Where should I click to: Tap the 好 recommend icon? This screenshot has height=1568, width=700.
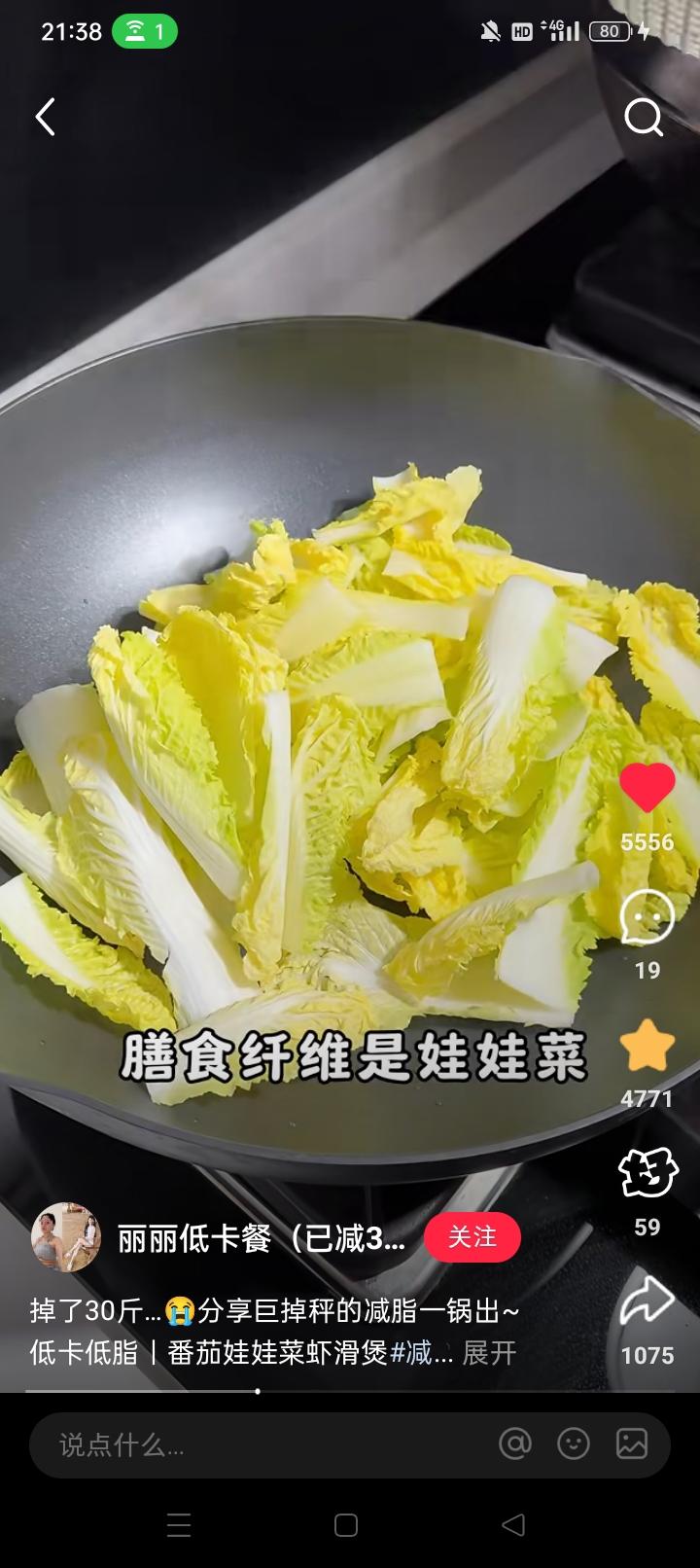point(647,1174)
